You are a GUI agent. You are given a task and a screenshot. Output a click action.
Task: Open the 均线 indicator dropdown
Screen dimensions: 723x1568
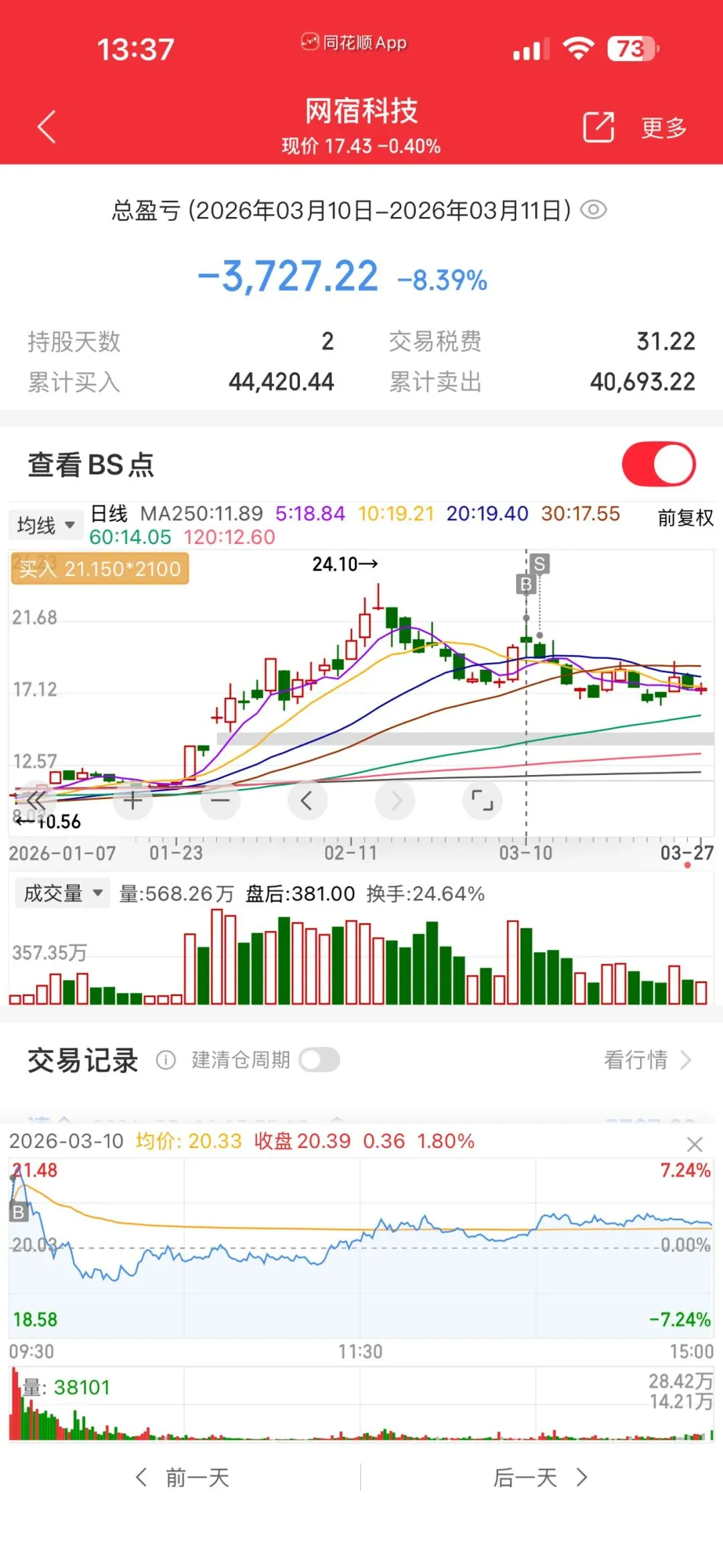pos(45,525)
